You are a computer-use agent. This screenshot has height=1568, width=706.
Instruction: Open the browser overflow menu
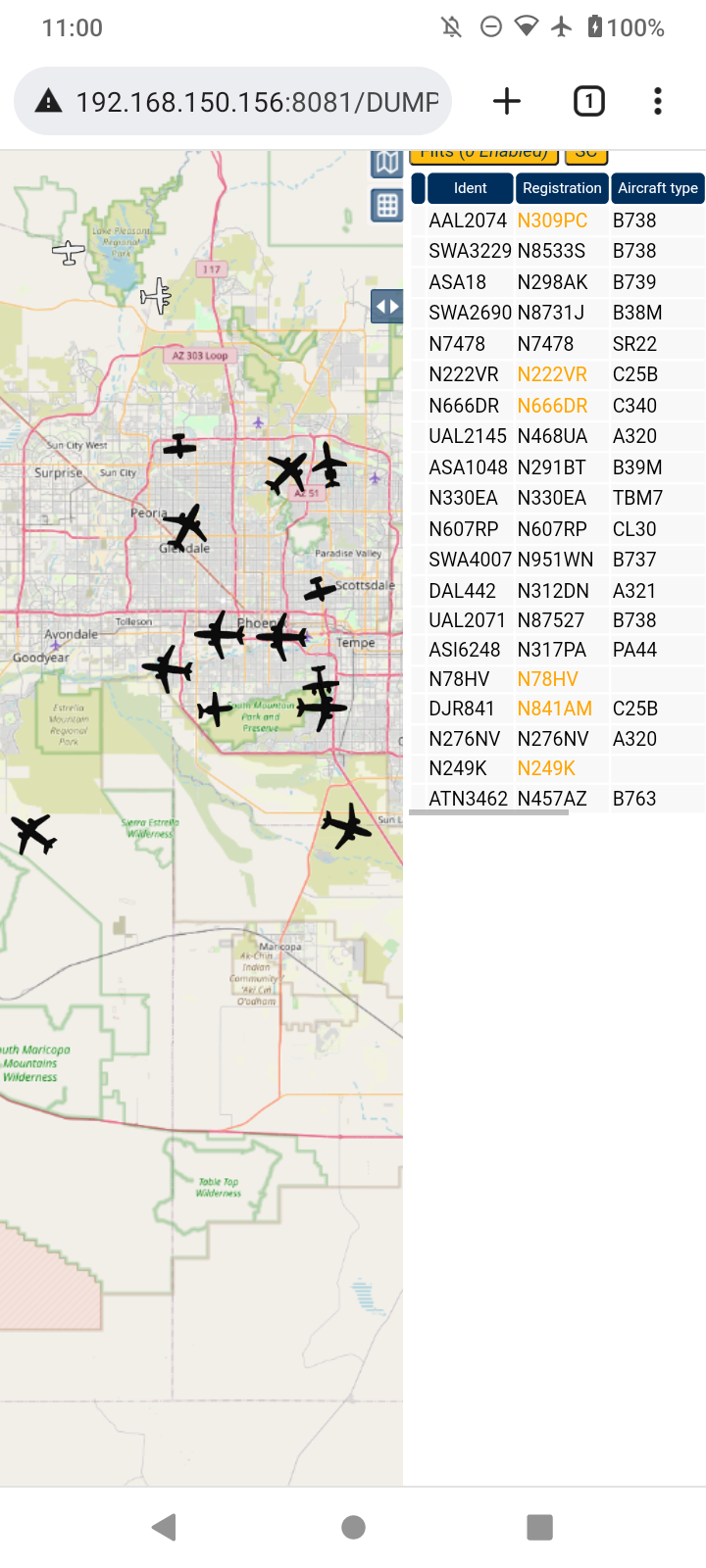658,101
